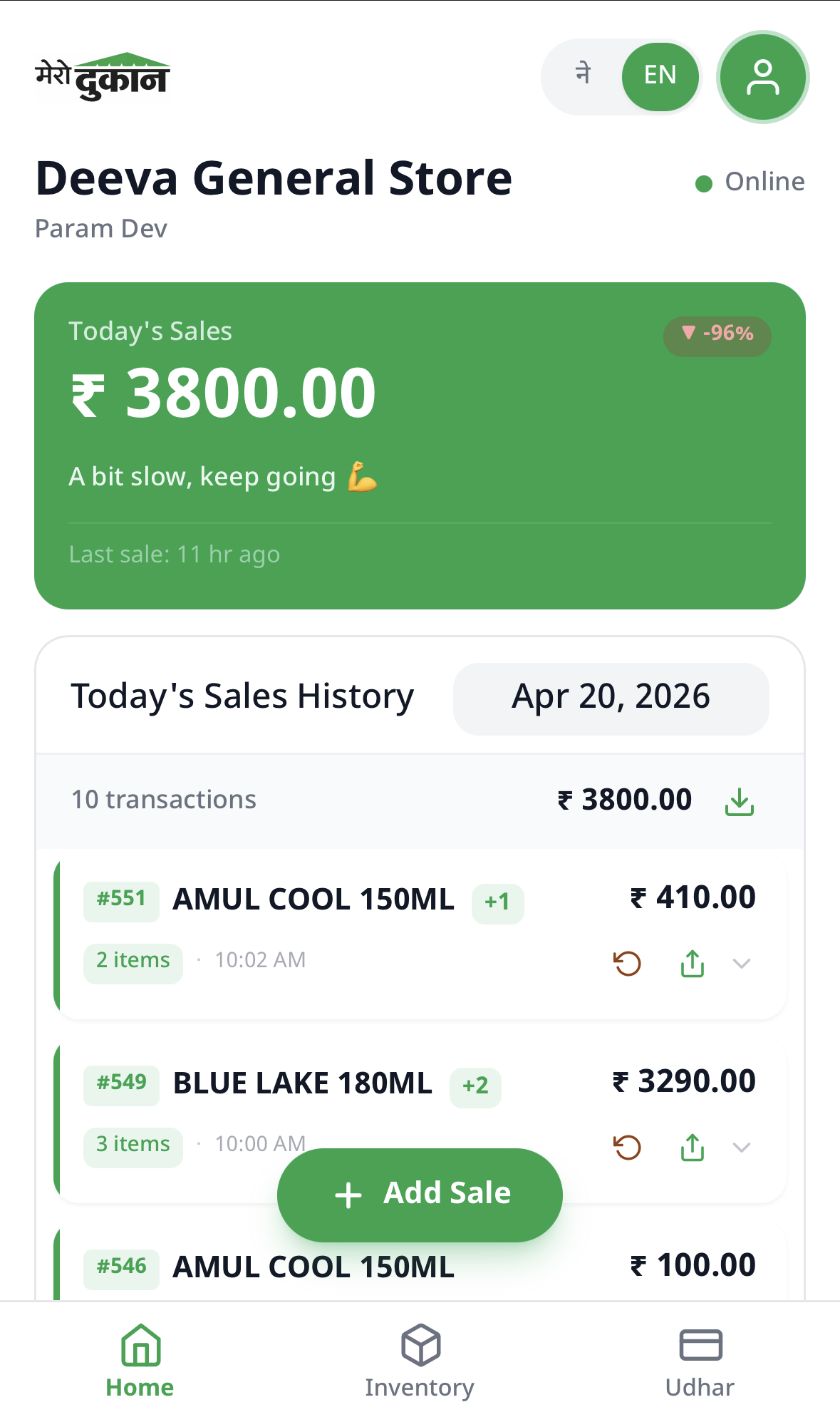The width and height of the screenshot is (840, 1422).
Task: Switch language to Nepali
Action: [582, 73]
